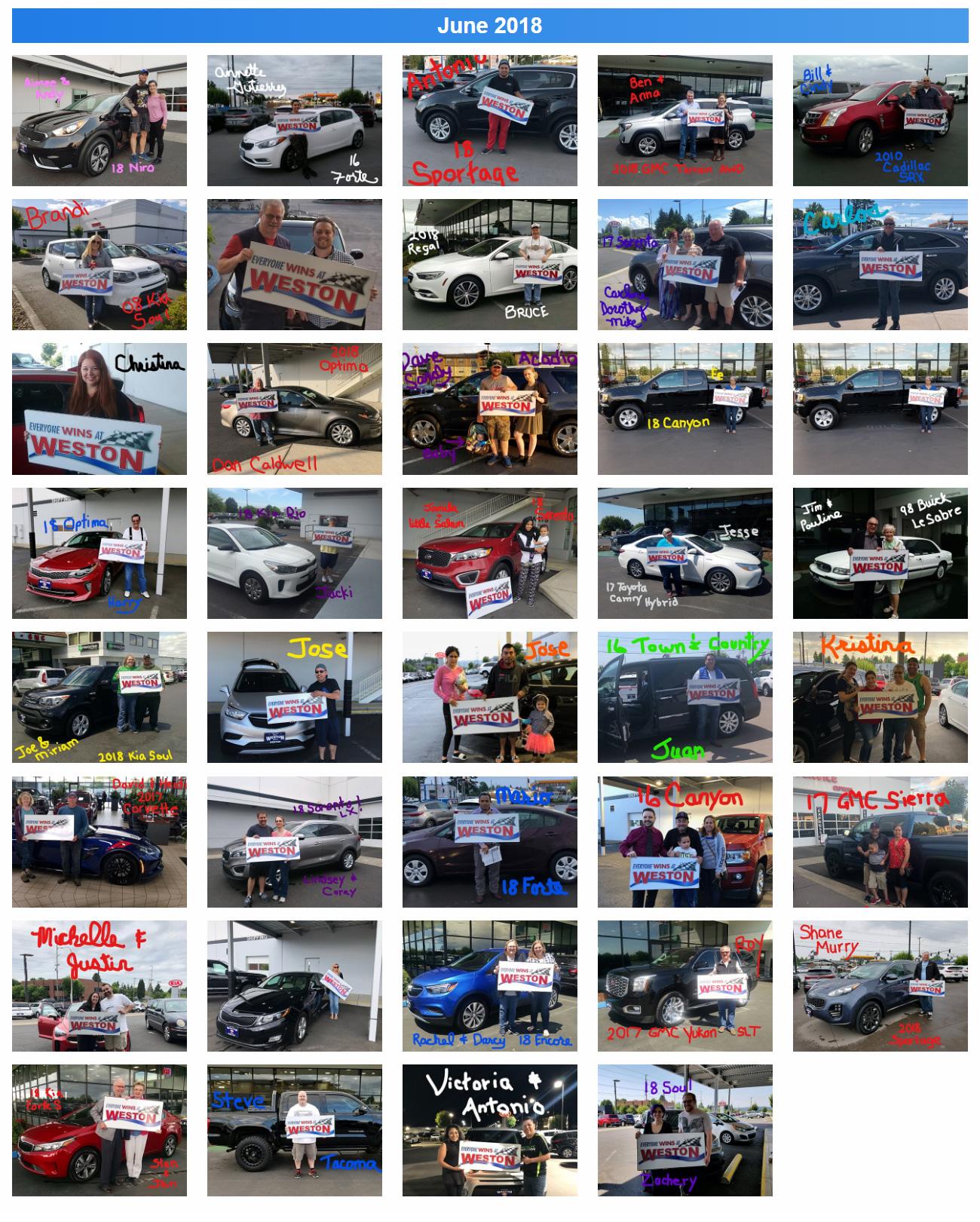View Juan's 16 Town & Country photo
The width and height of the screenshot is (980, 1222).
[x=684, y=697]
